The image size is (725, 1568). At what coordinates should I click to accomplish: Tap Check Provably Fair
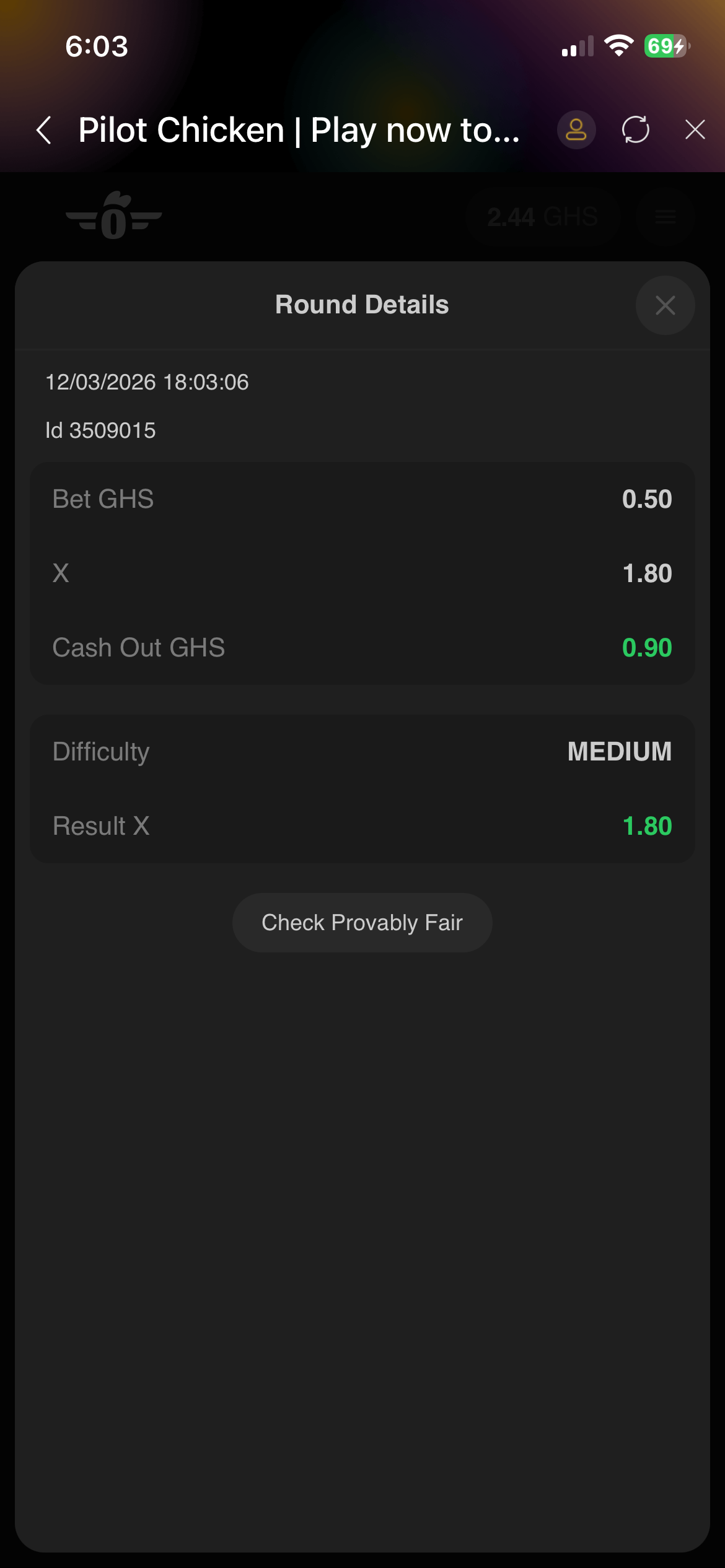[x=362, y=923]
